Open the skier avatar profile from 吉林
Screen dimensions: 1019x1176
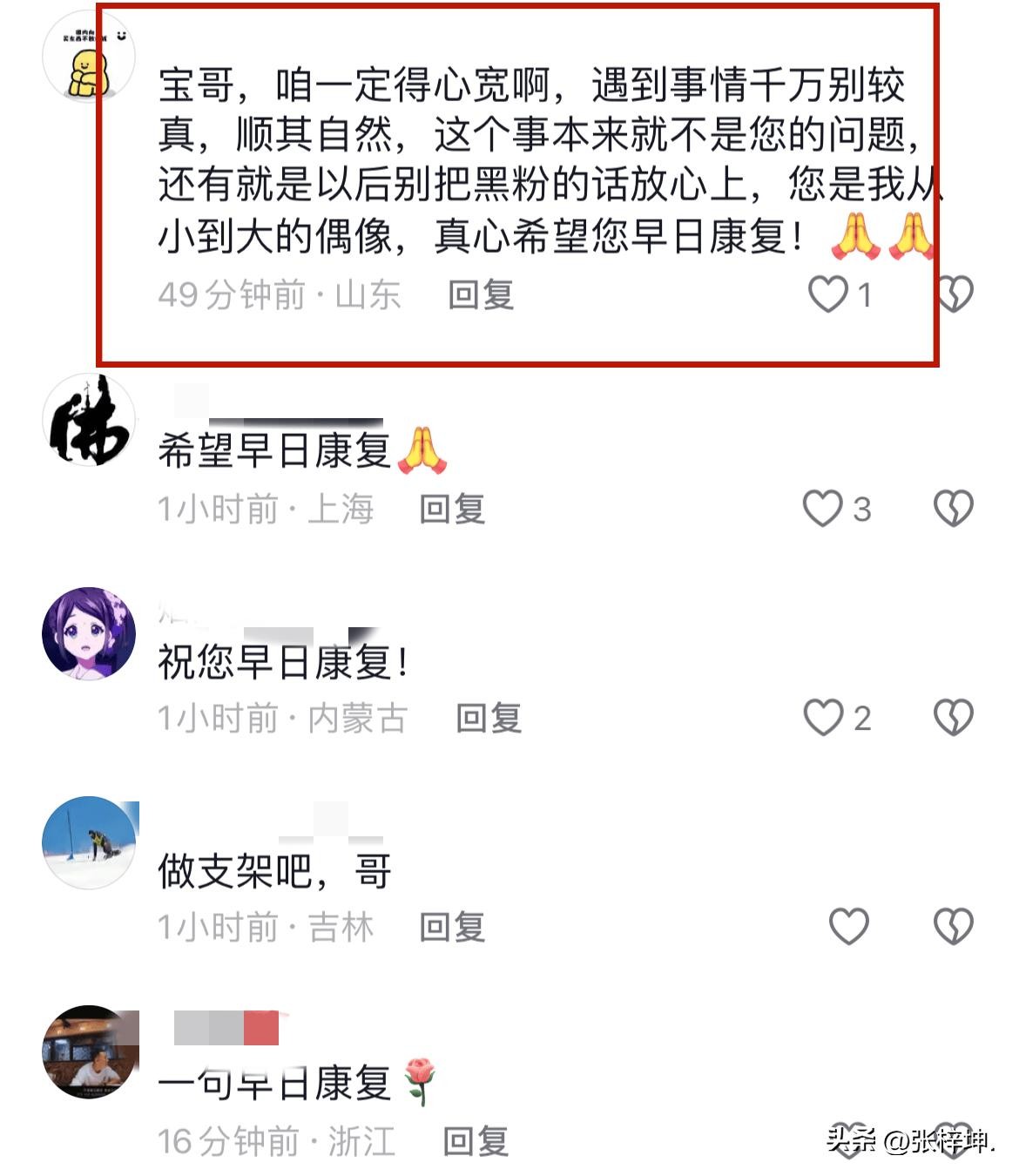coord(90,842)
